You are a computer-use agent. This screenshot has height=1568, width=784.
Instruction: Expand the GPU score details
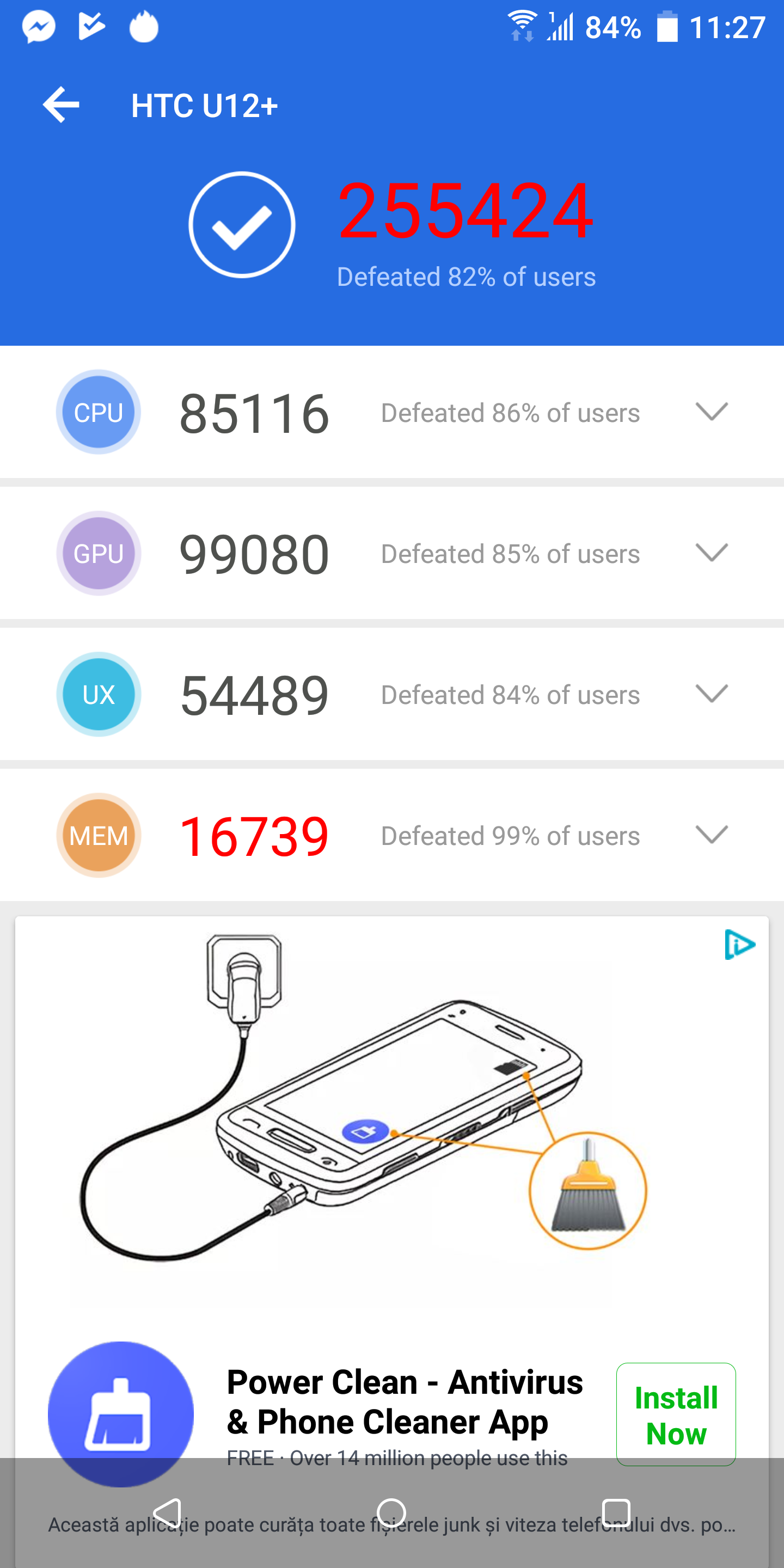711,553
